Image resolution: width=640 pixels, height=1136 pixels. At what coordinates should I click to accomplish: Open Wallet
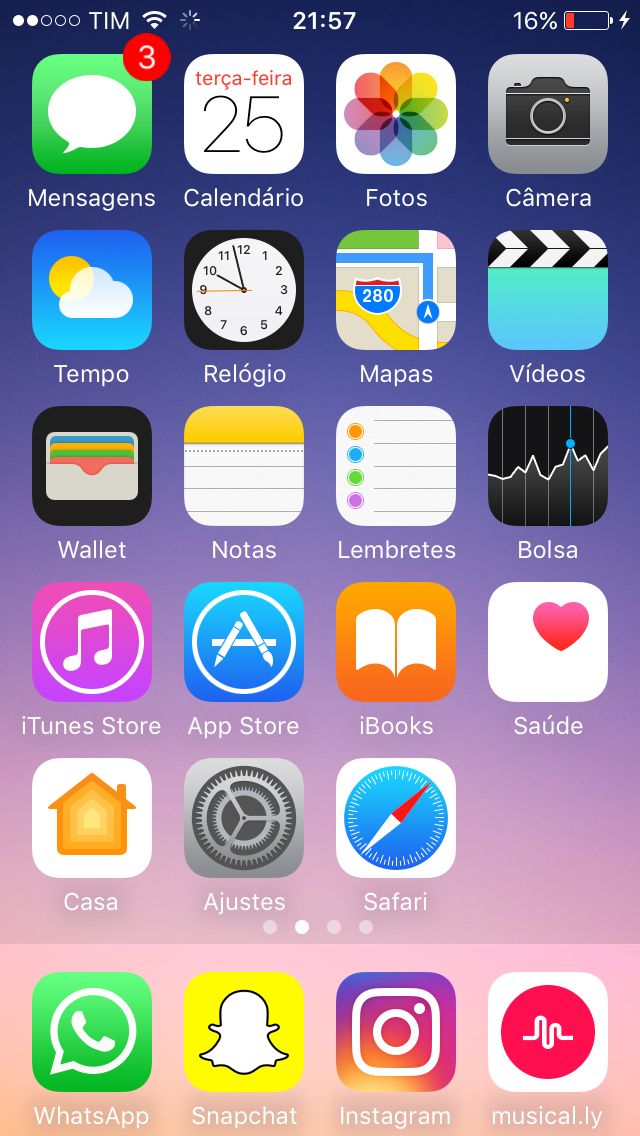(x=92, y=466)
